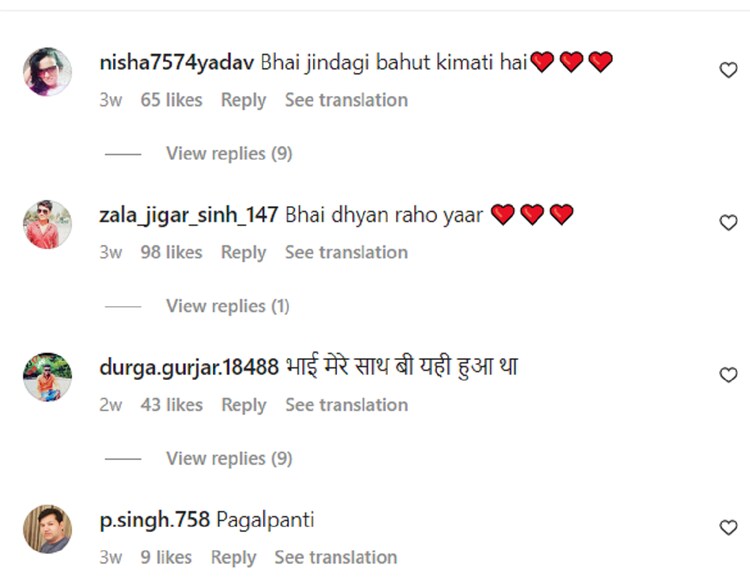
Task: Expand 9 replies under nisha7574yadav's comment
Action: coord(229,153)
